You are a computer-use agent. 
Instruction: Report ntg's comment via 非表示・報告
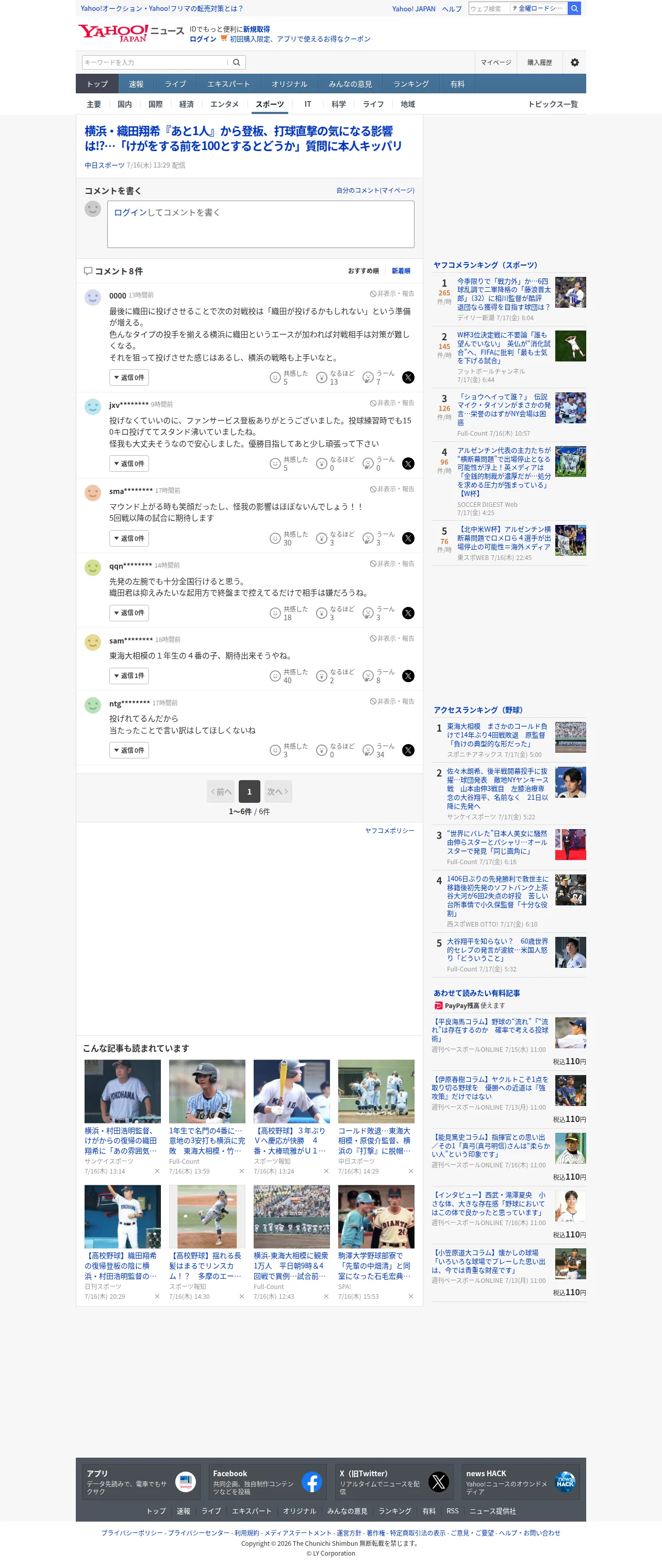392,701
